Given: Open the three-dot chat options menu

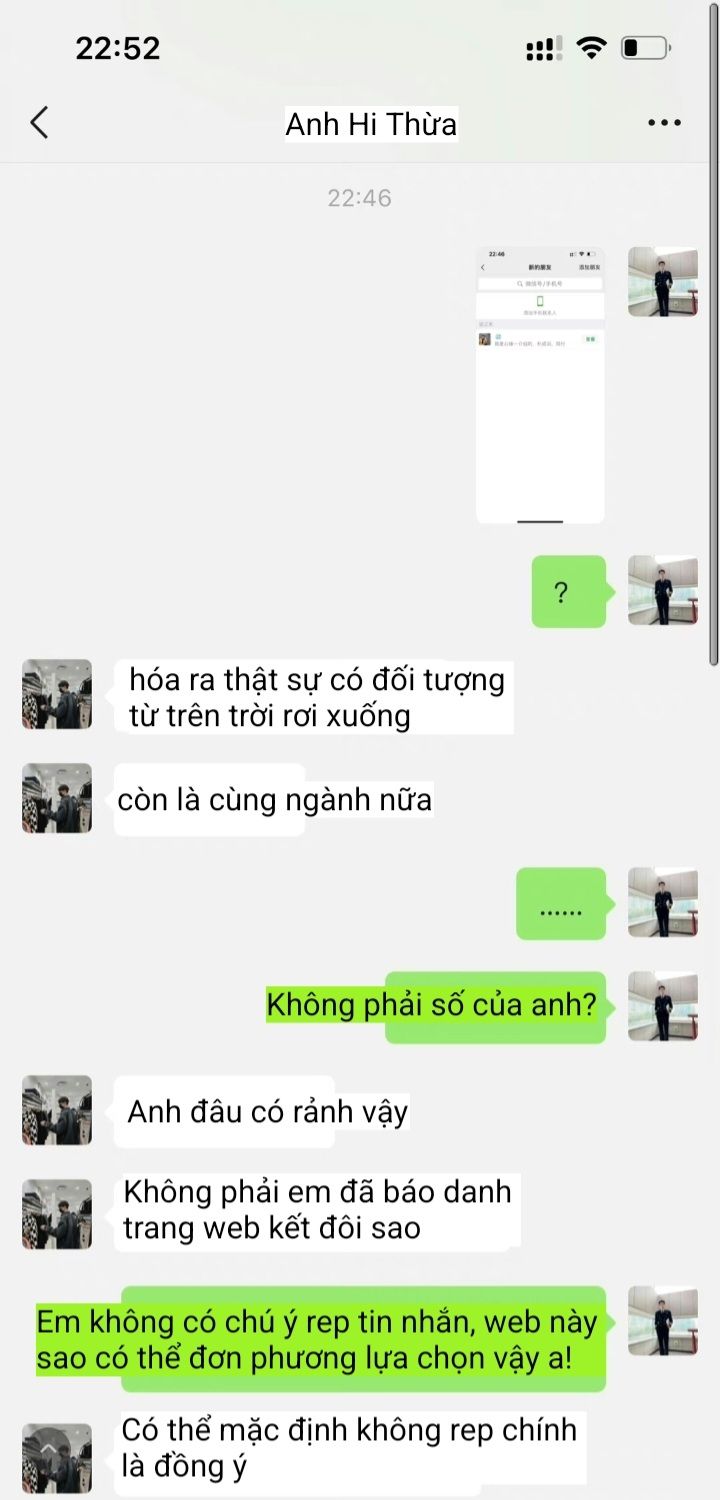Looking at the screenshot, I should pyautogui.click(x=664, y=124).
